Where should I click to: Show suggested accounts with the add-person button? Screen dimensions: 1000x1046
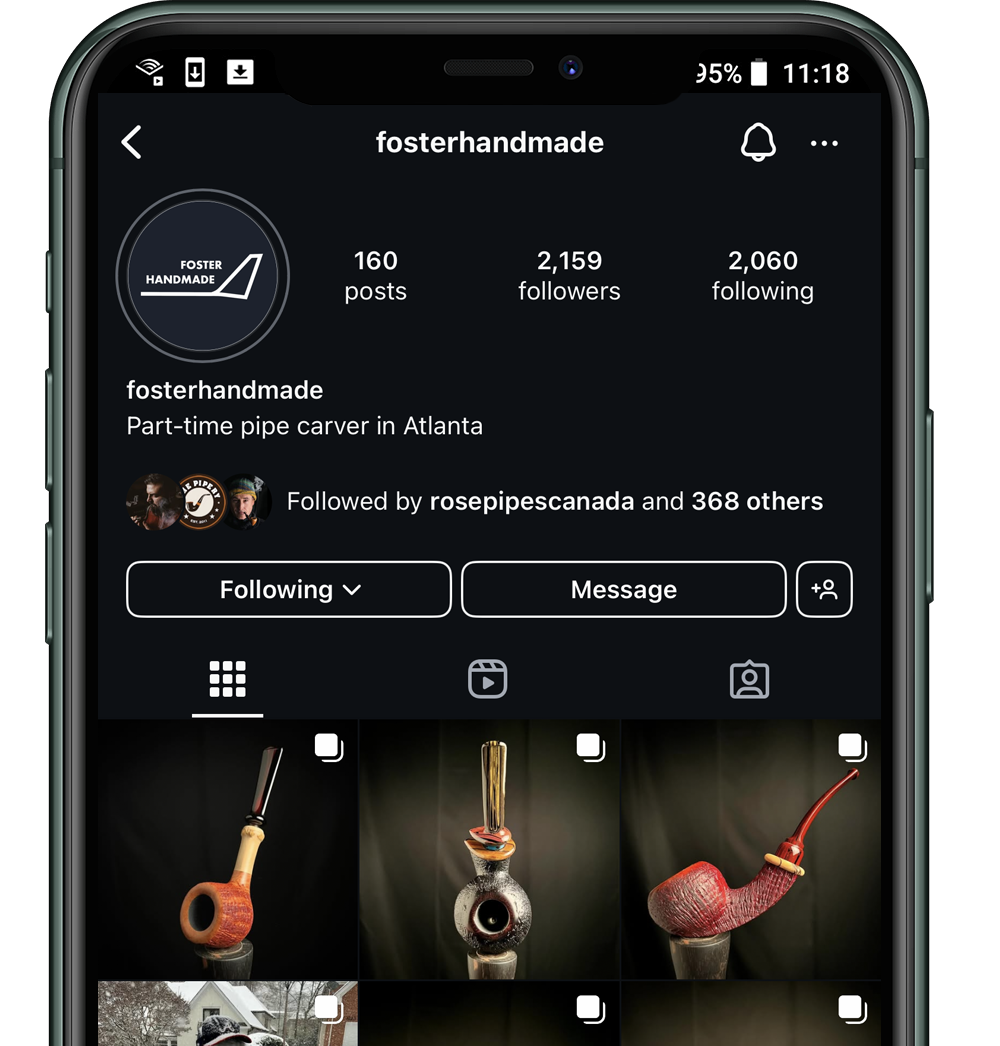[824, 590]
